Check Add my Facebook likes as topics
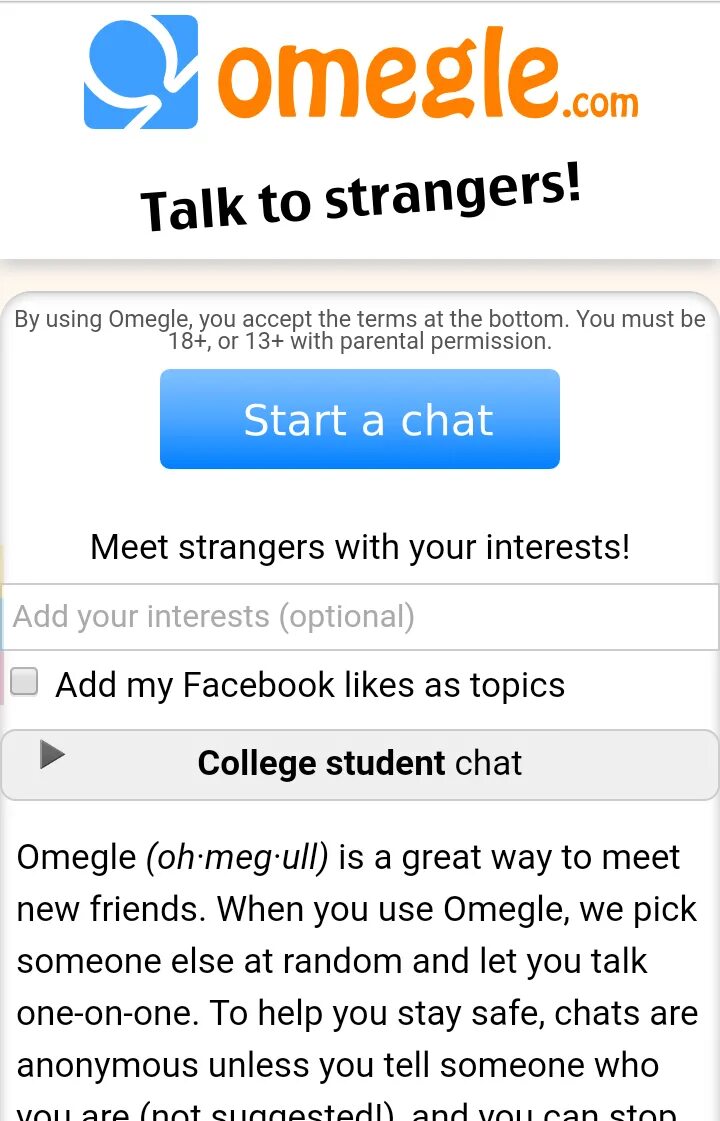The image size is (720, 1121). pos(24,683)
